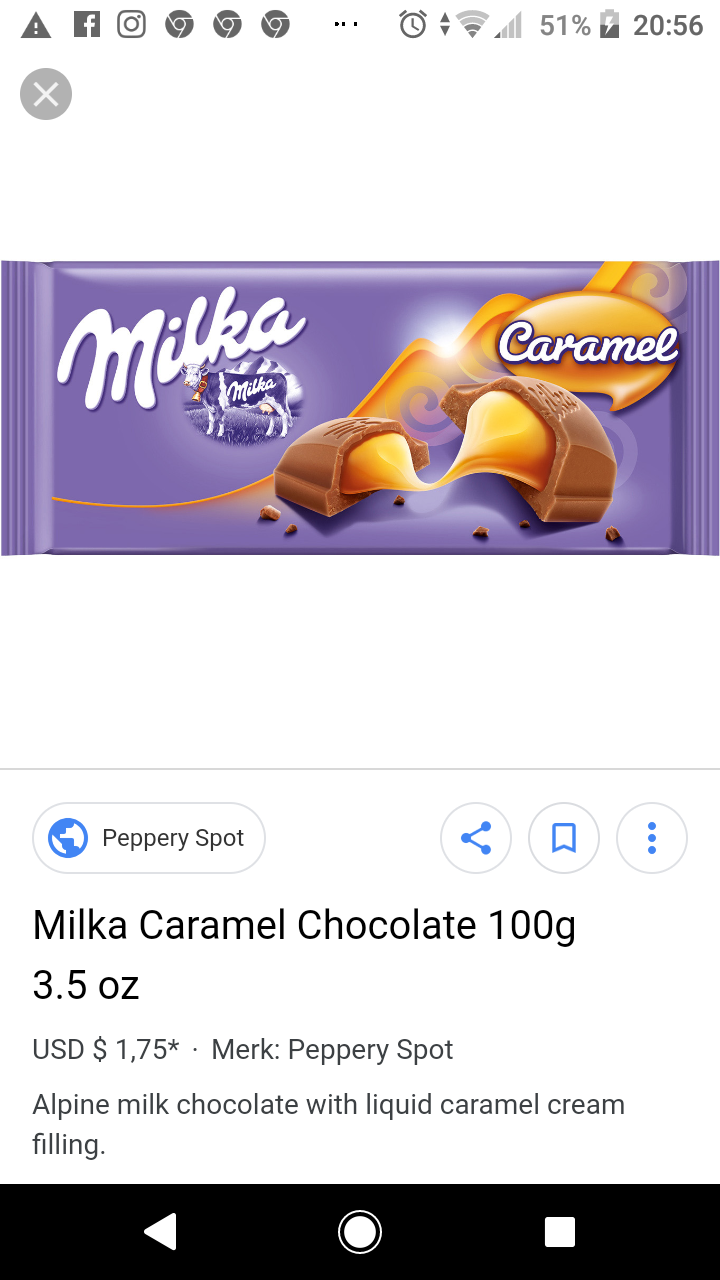This screenshot has height=1280, width=720.
Task: Open the three-dot overflow menu
Action: point(652,838)
